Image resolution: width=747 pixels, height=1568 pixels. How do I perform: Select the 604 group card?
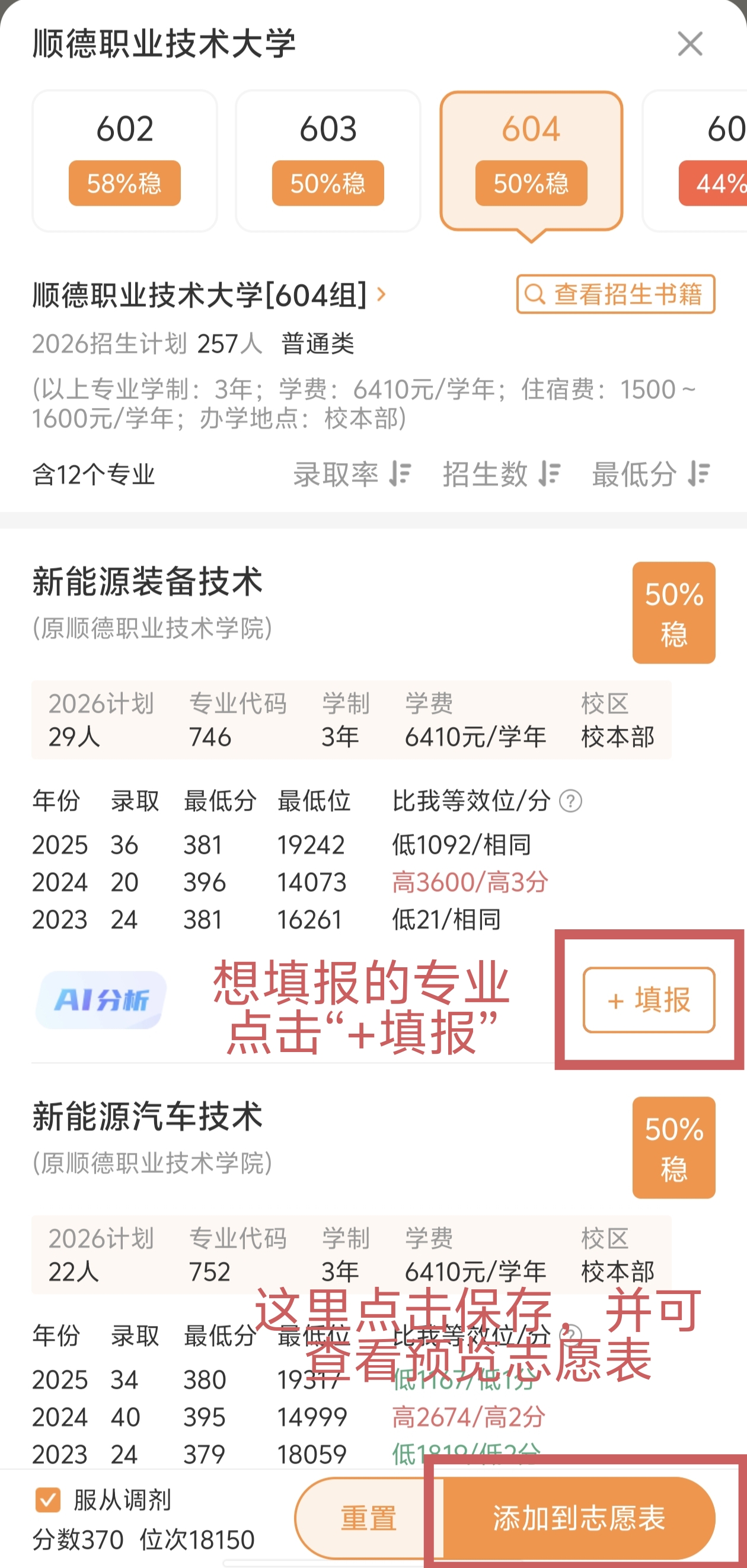pos(531,161)
